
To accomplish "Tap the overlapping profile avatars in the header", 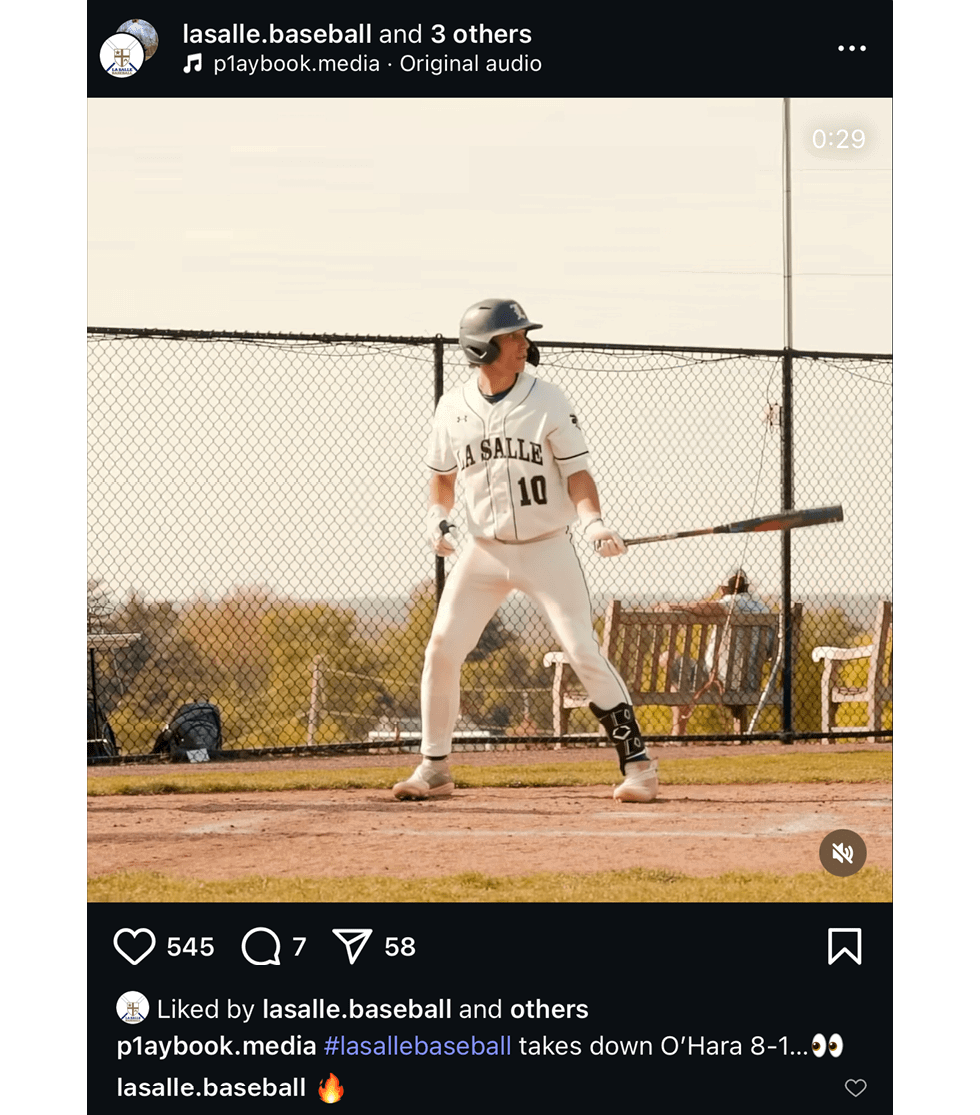I will coord(128,48).
